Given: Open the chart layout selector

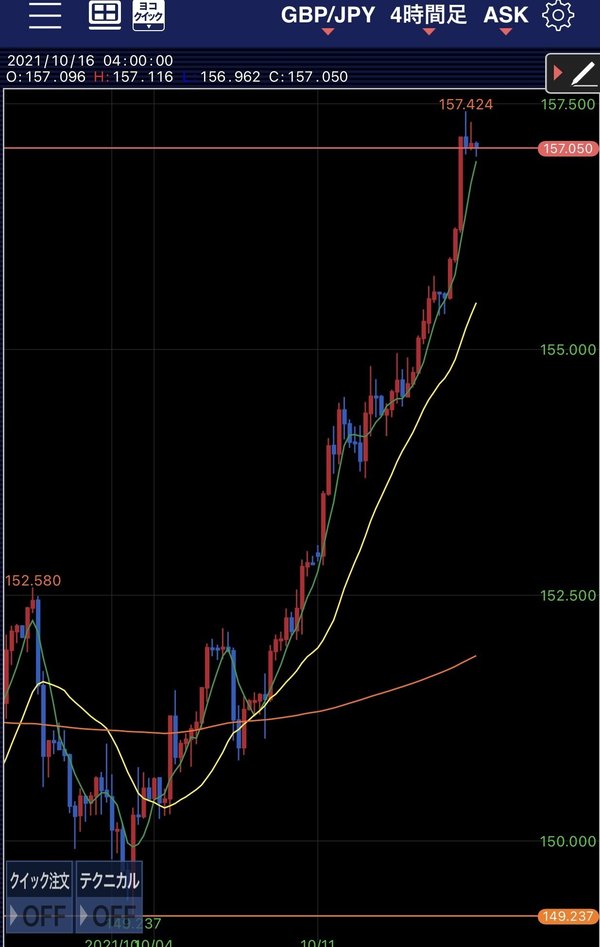Looking at the screenshot, I should click(104, 16).
